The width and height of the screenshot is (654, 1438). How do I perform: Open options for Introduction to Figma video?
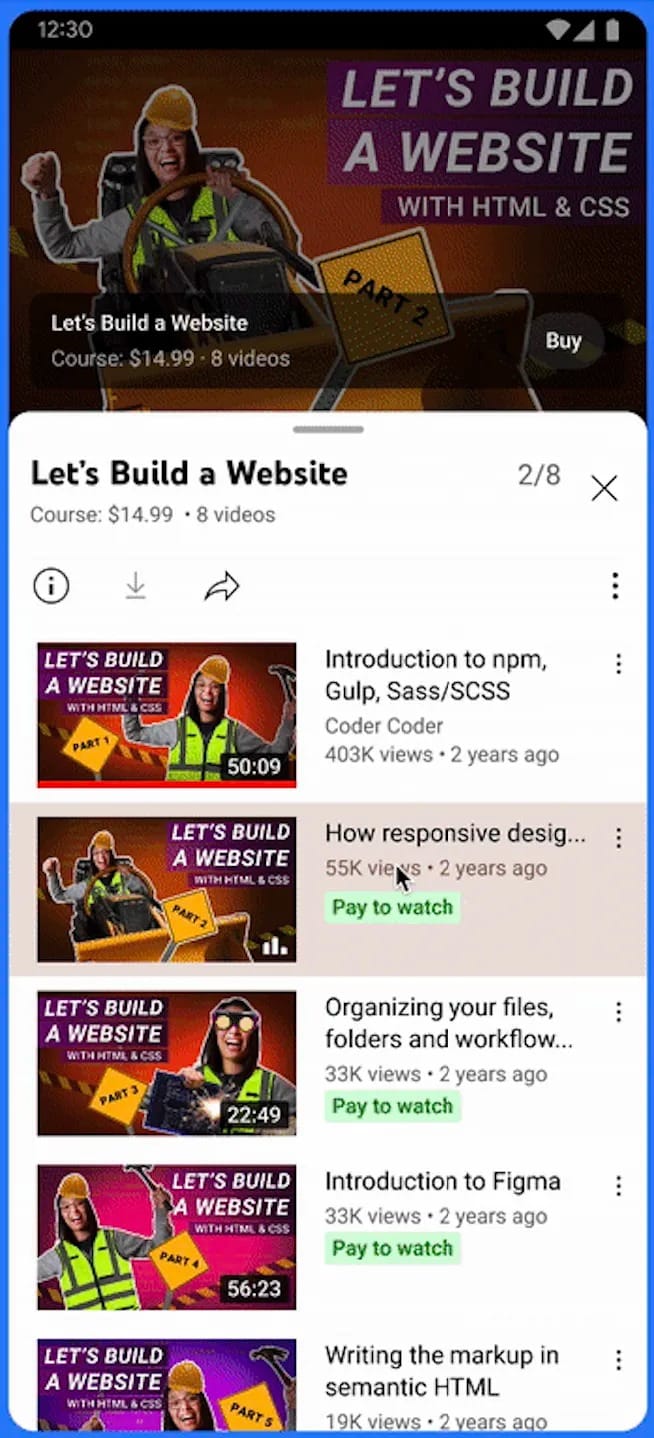(618, 1186)
